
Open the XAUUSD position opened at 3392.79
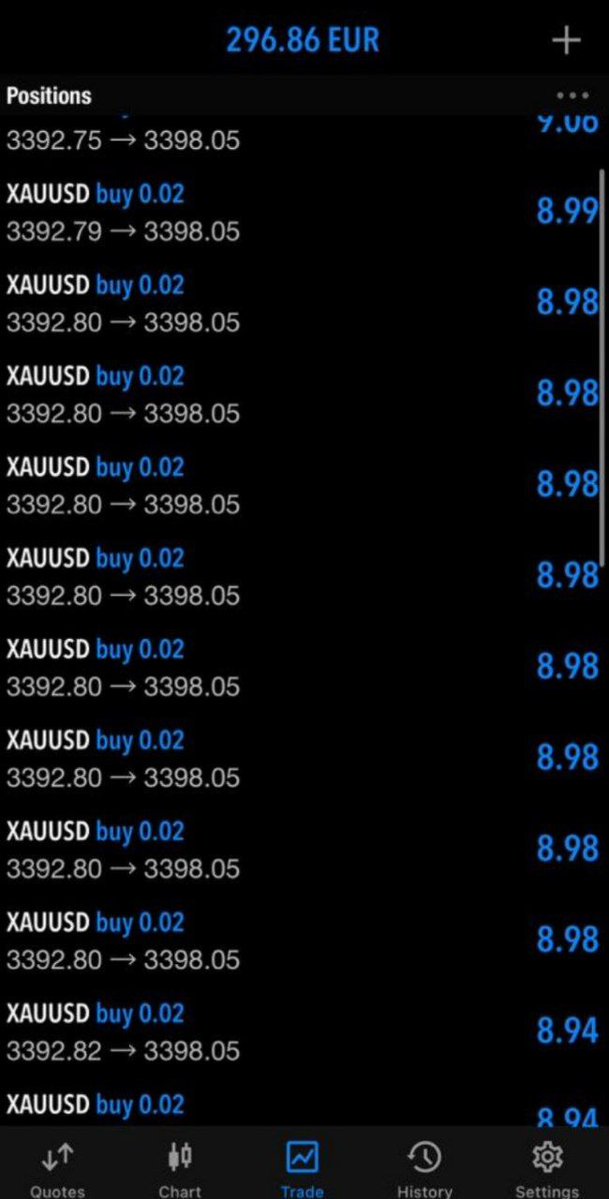(x=304, y=212)
